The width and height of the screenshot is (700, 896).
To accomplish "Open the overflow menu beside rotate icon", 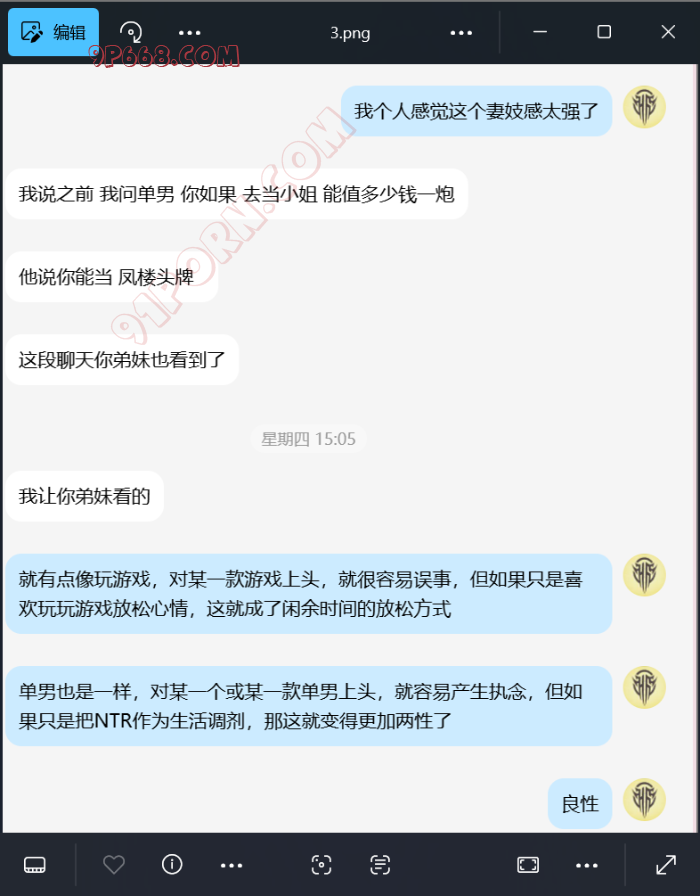I will tap(190, 32).
